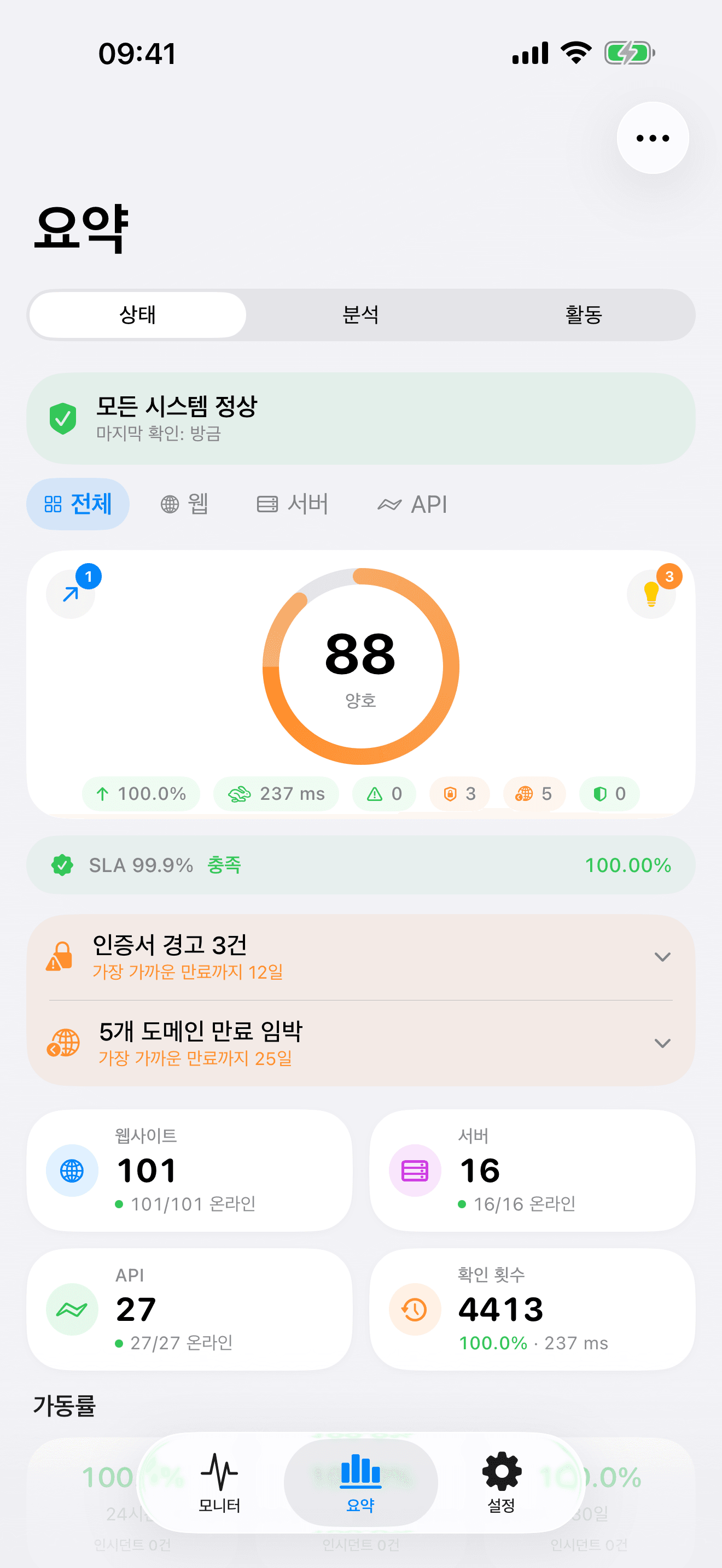722x1568 pixels.
Task: Open the insights lightbulb badge showing 3
Action: tap(651, 594)
